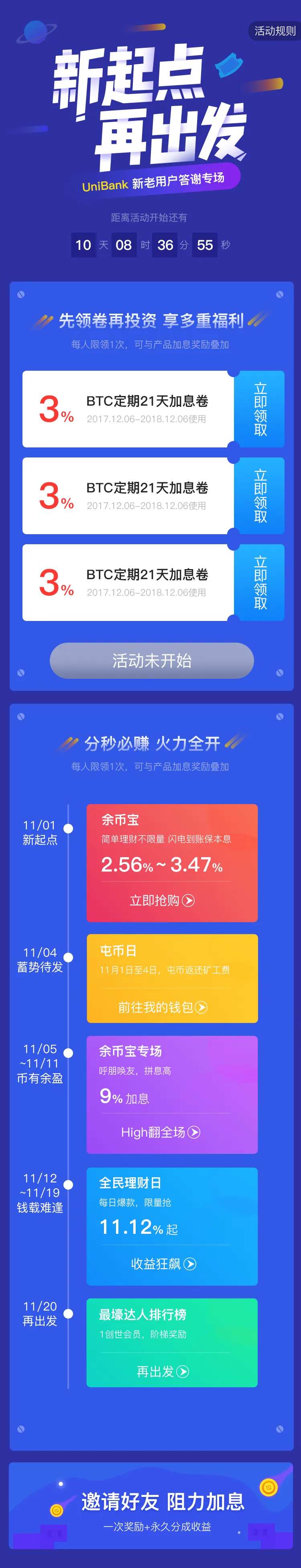This screenshot has height=1568, width=301.
Task: Go to 前往我的钱包 in 屯币日
Action: click(163, 1007)
